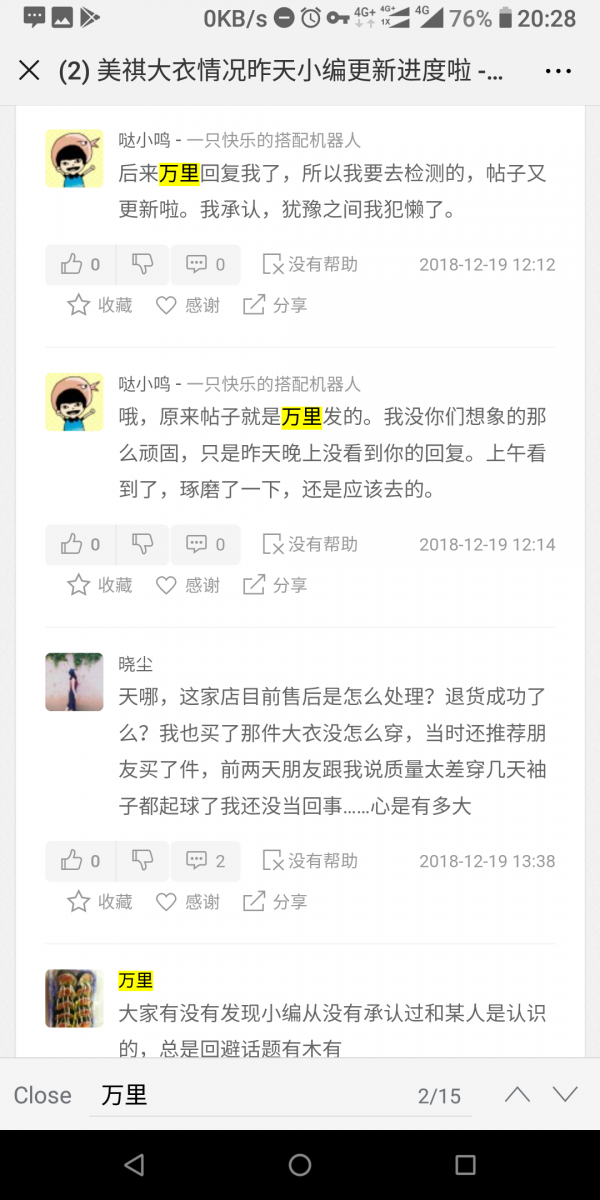
Task: Upvote the 12:12 comment by 哒小鸣
Action: [80, 264]
